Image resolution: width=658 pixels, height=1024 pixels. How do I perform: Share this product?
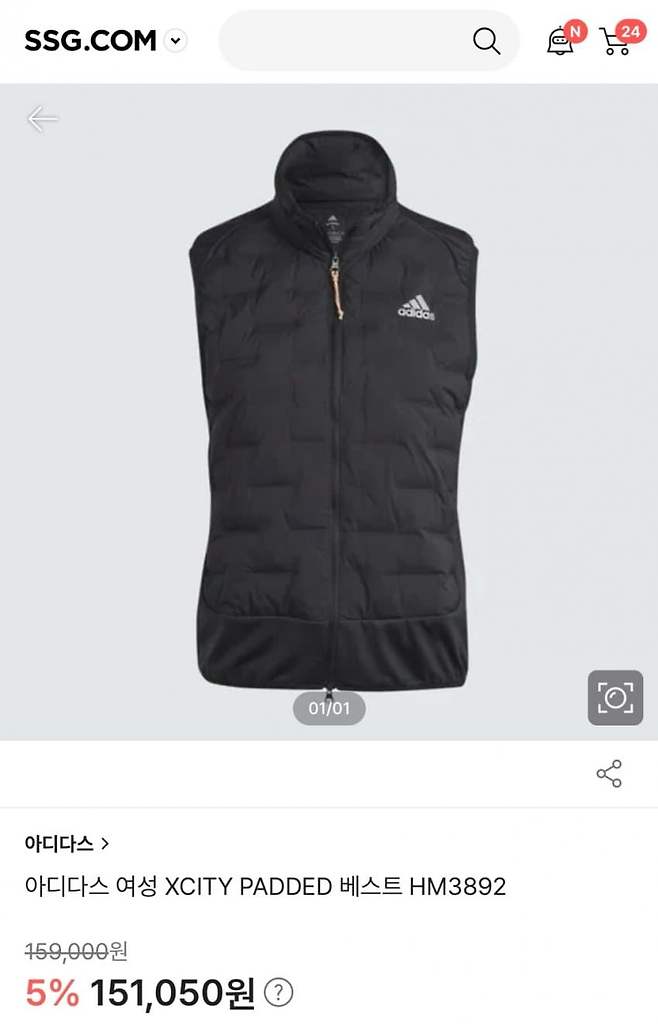pos(609,774)
